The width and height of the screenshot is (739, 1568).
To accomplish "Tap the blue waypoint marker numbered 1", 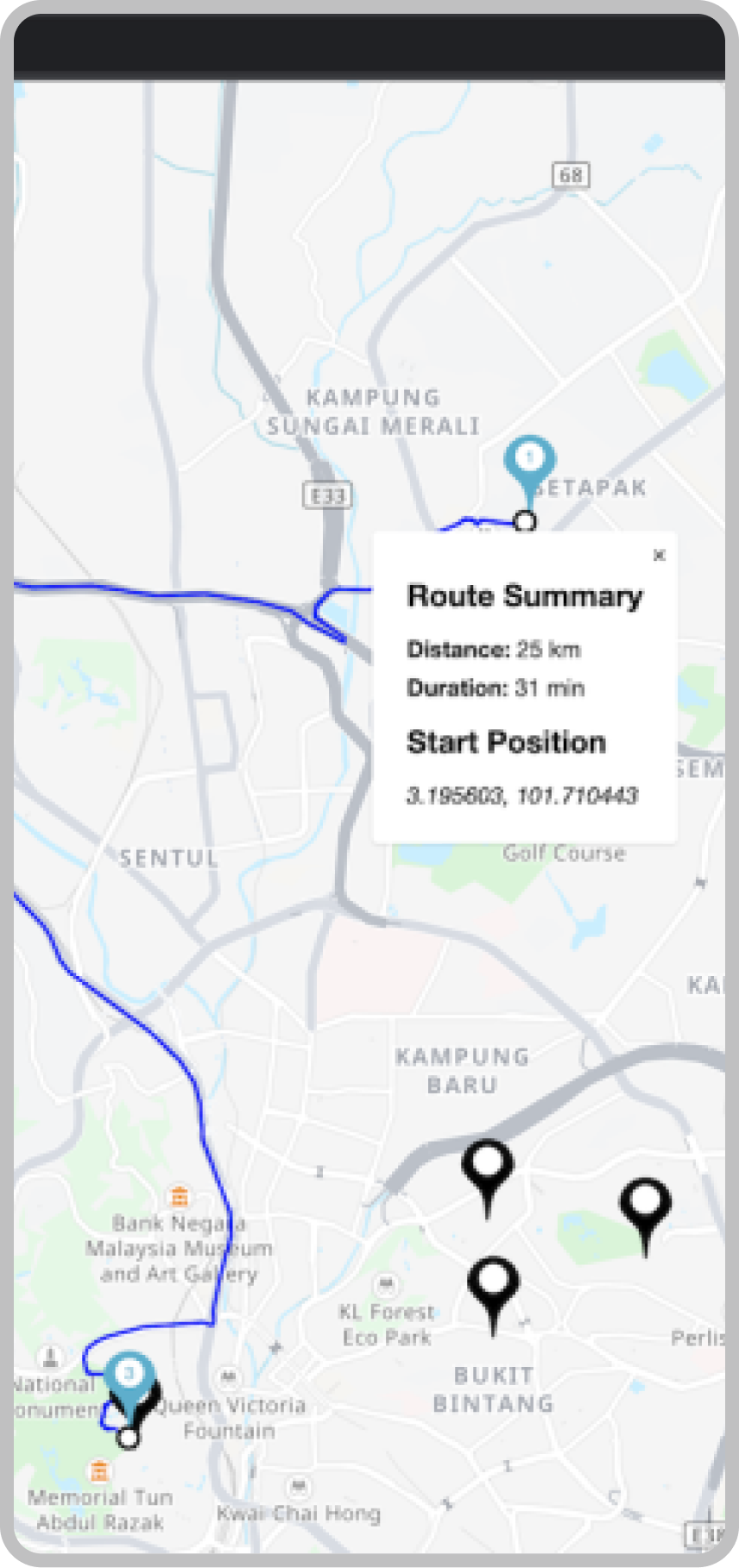I will pos(529,461).
